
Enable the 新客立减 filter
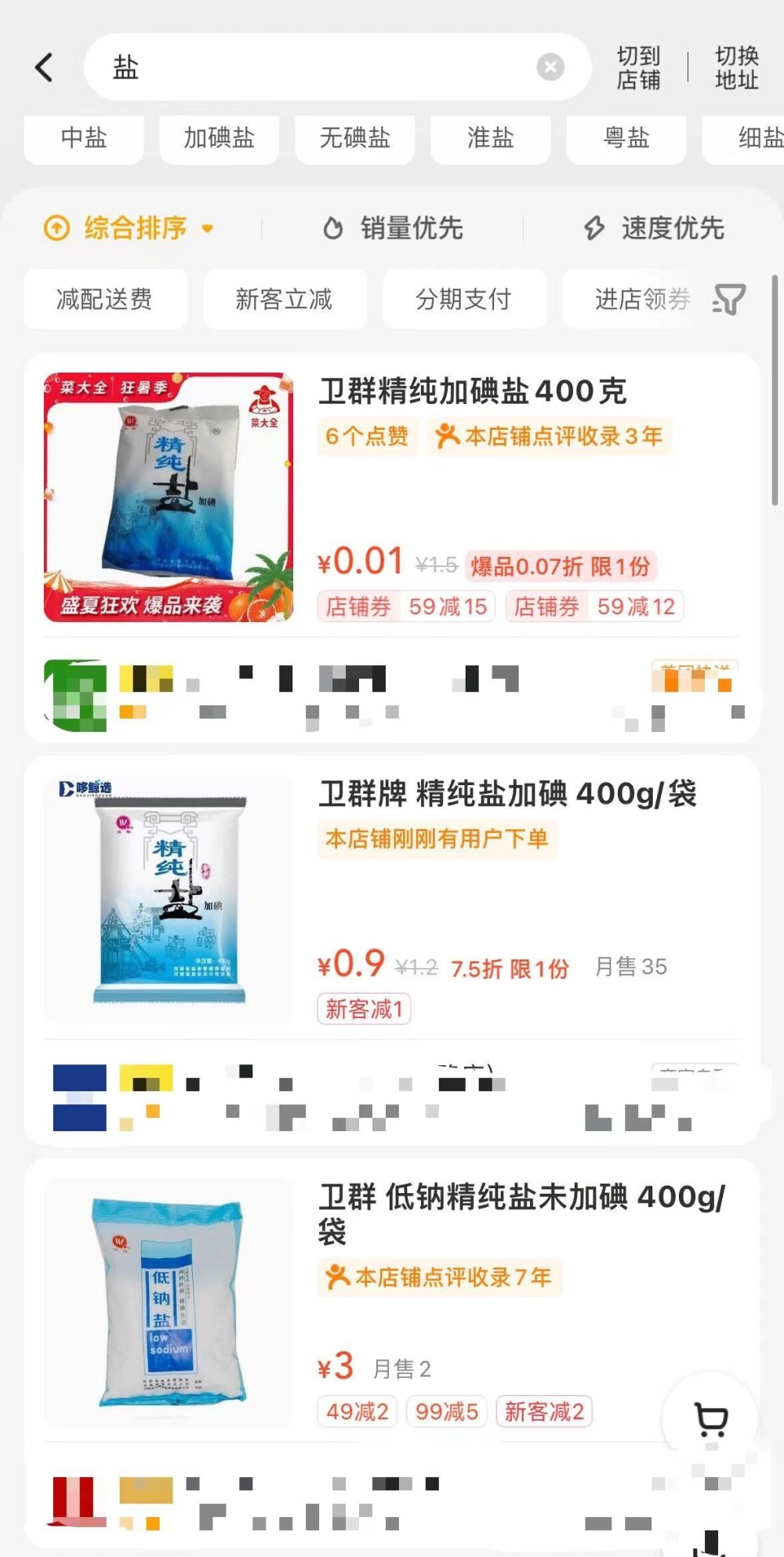click(284, 299)
